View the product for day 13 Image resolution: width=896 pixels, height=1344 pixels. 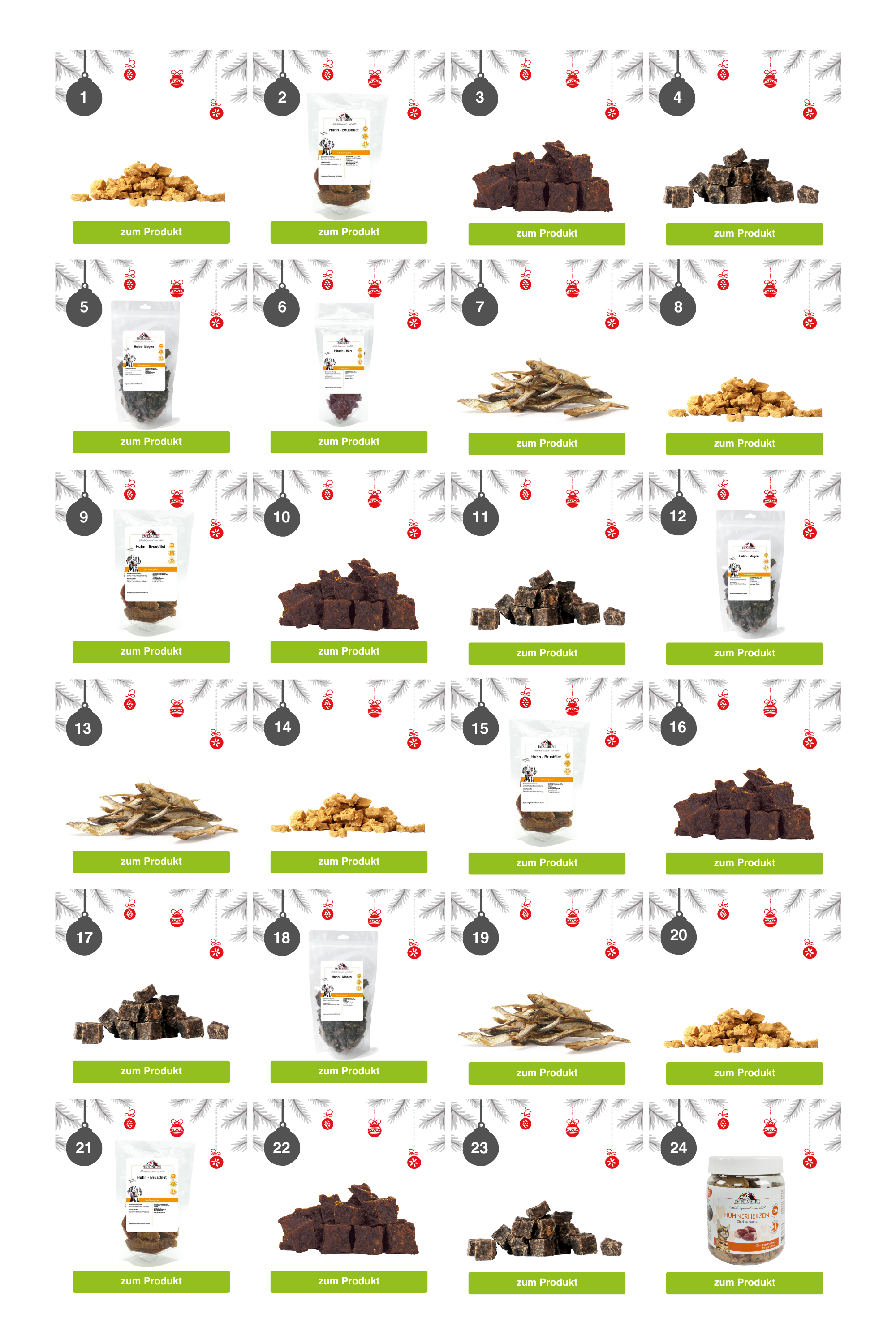151,861
